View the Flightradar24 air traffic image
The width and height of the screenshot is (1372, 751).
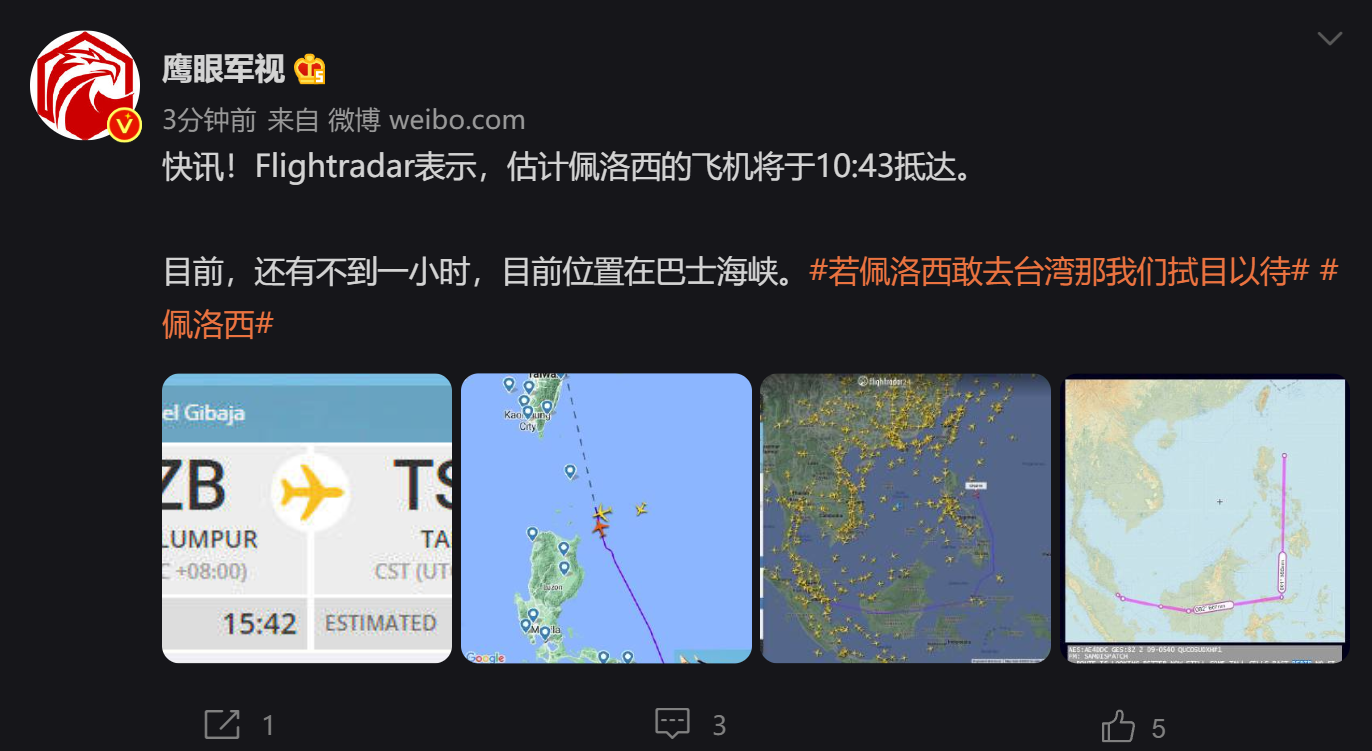(906, 518)
